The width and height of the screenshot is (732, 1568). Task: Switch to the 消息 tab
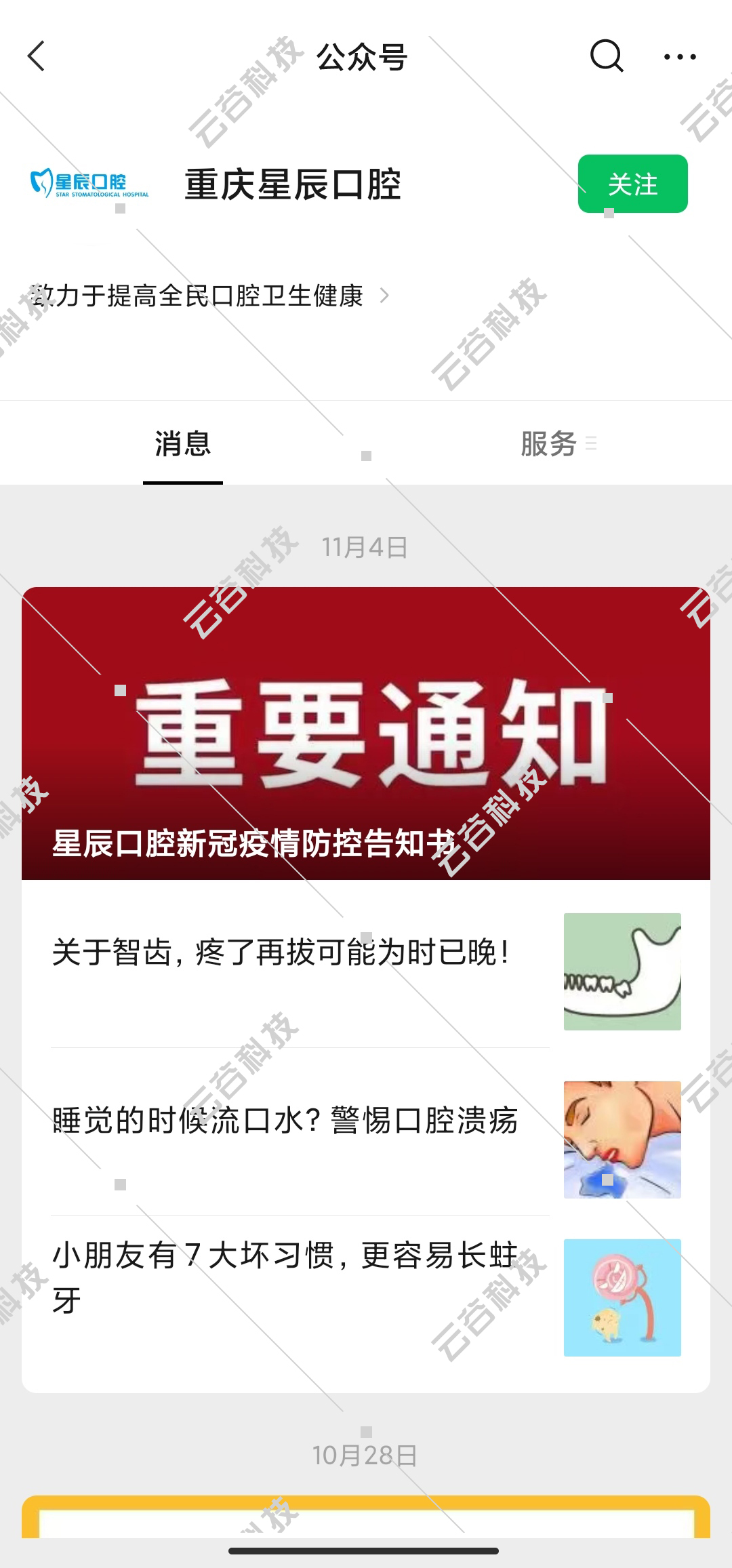click(183, 444)
